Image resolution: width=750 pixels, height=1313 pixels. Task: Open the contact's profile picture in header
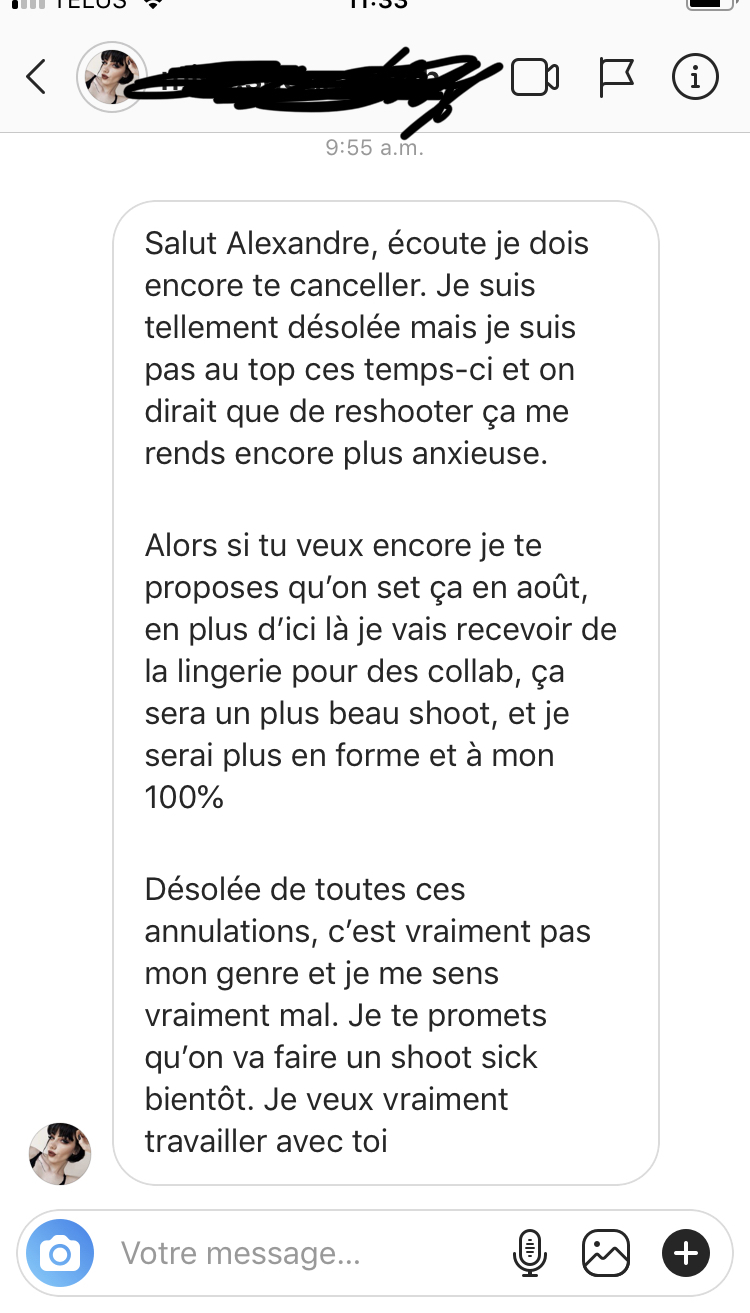click(x=112, y=77)
